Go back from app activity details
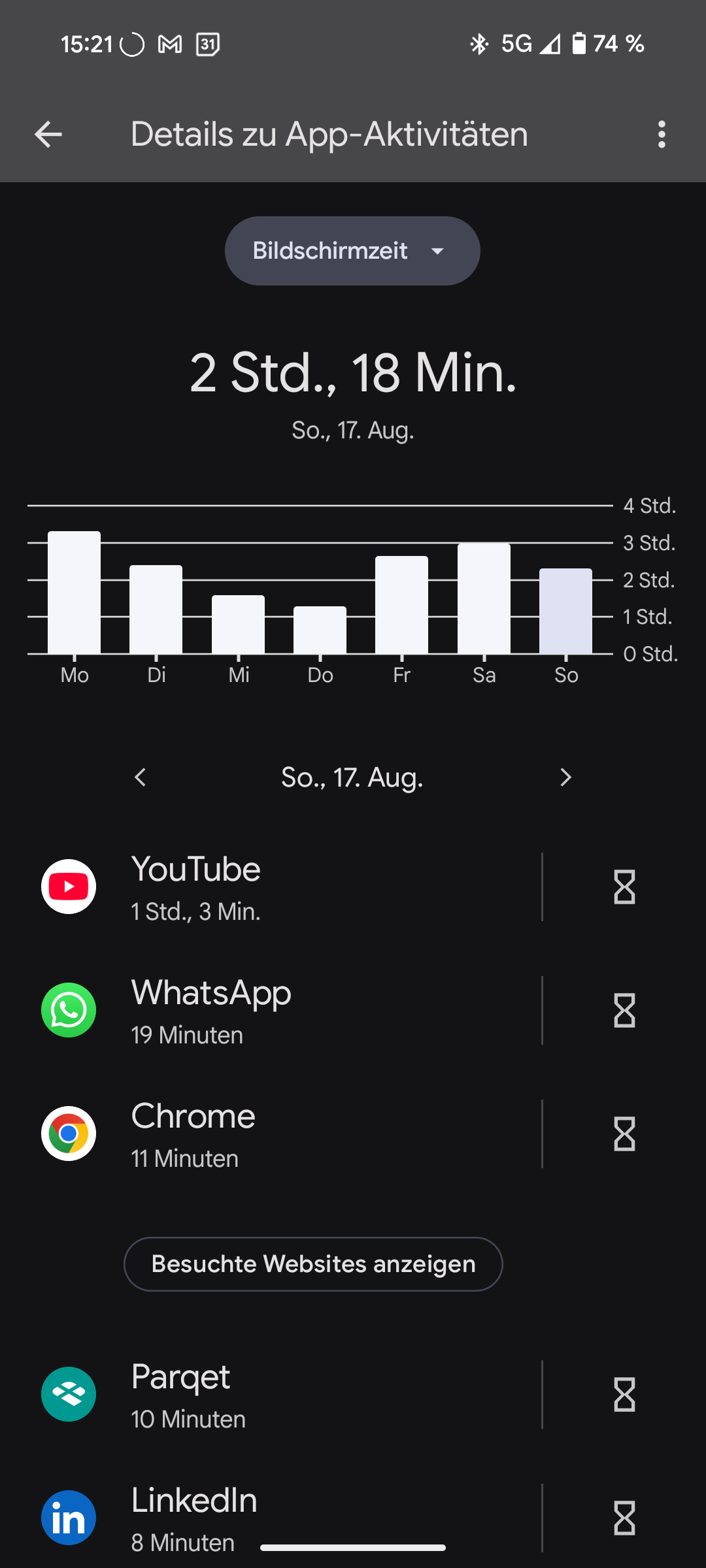The width and height of the screenshot is (706, 1568). (x=48, y=135)
